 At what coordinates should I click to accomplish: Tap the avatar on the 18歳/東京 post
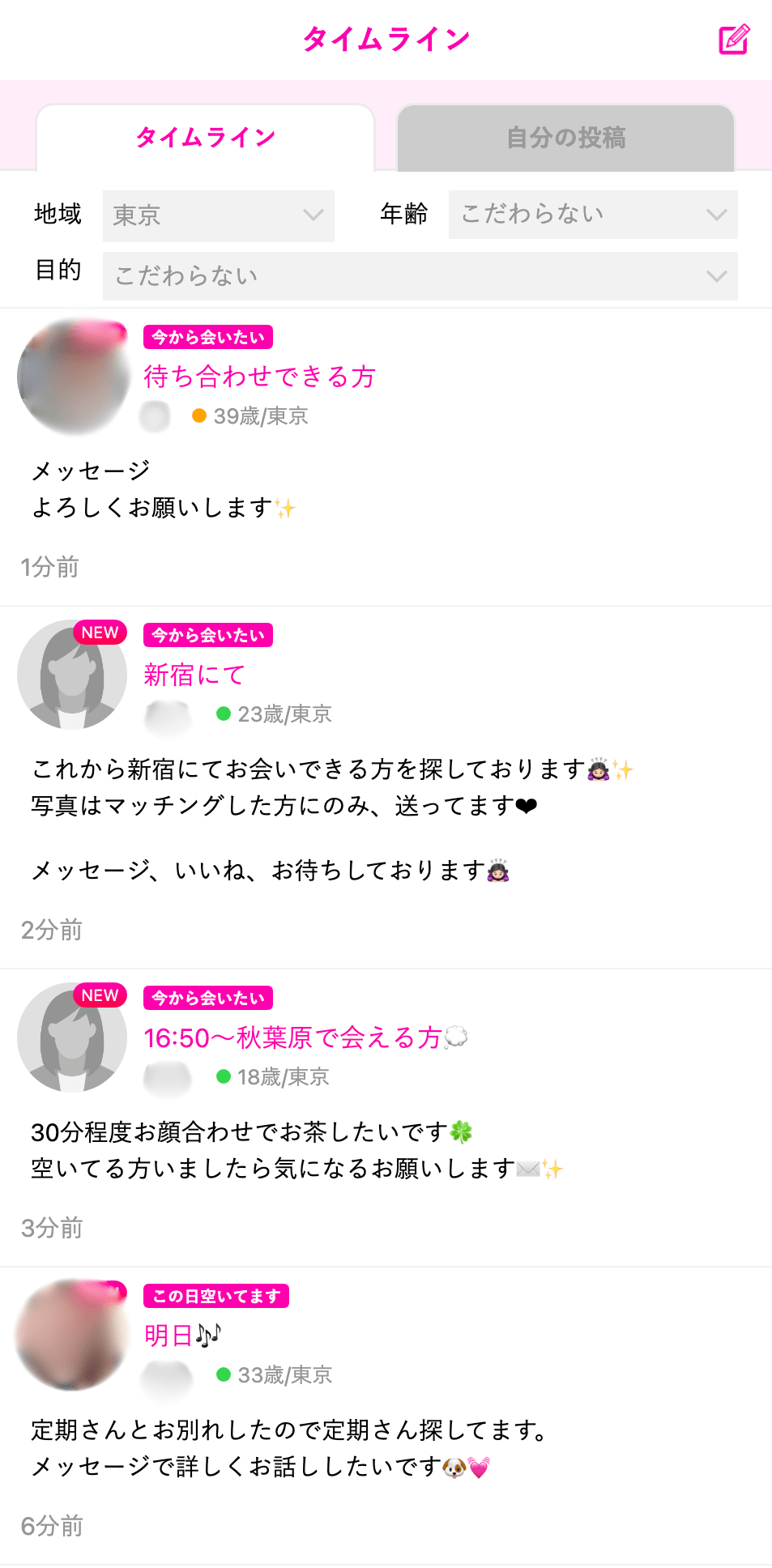pos(72,1038)
